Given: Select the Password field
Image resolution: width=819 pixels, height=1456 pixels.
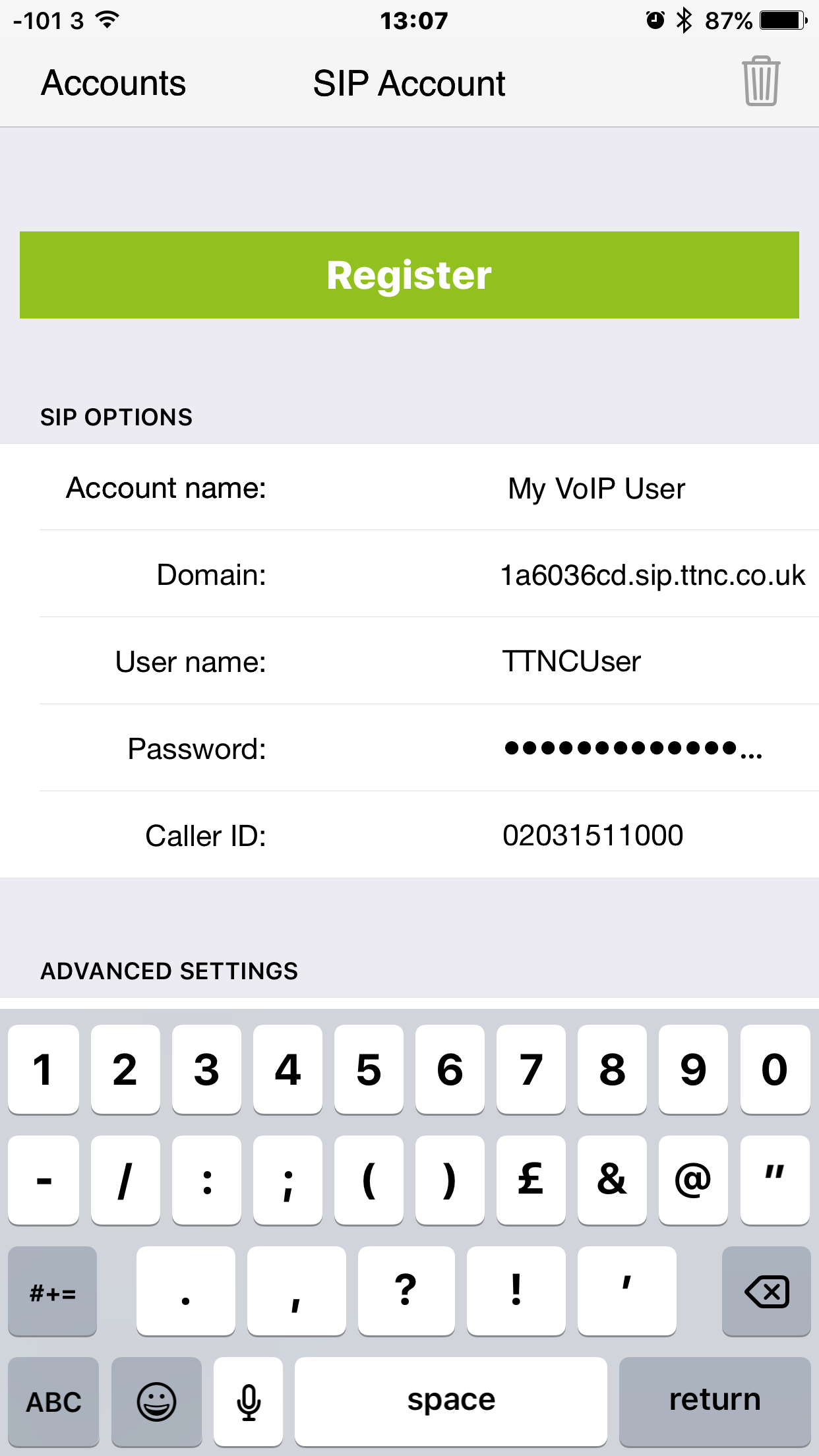Looking at the screenshot, I should pyautogui.click(x=409, y=748).
